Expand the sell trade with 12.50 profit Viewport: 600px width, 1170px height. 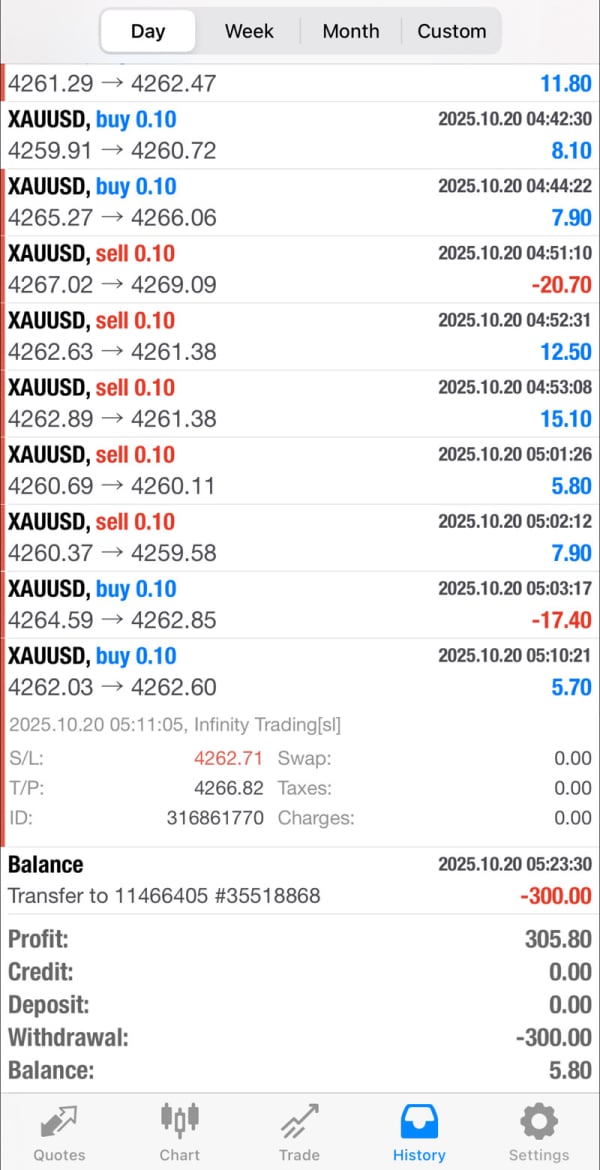tap(300, 336)
